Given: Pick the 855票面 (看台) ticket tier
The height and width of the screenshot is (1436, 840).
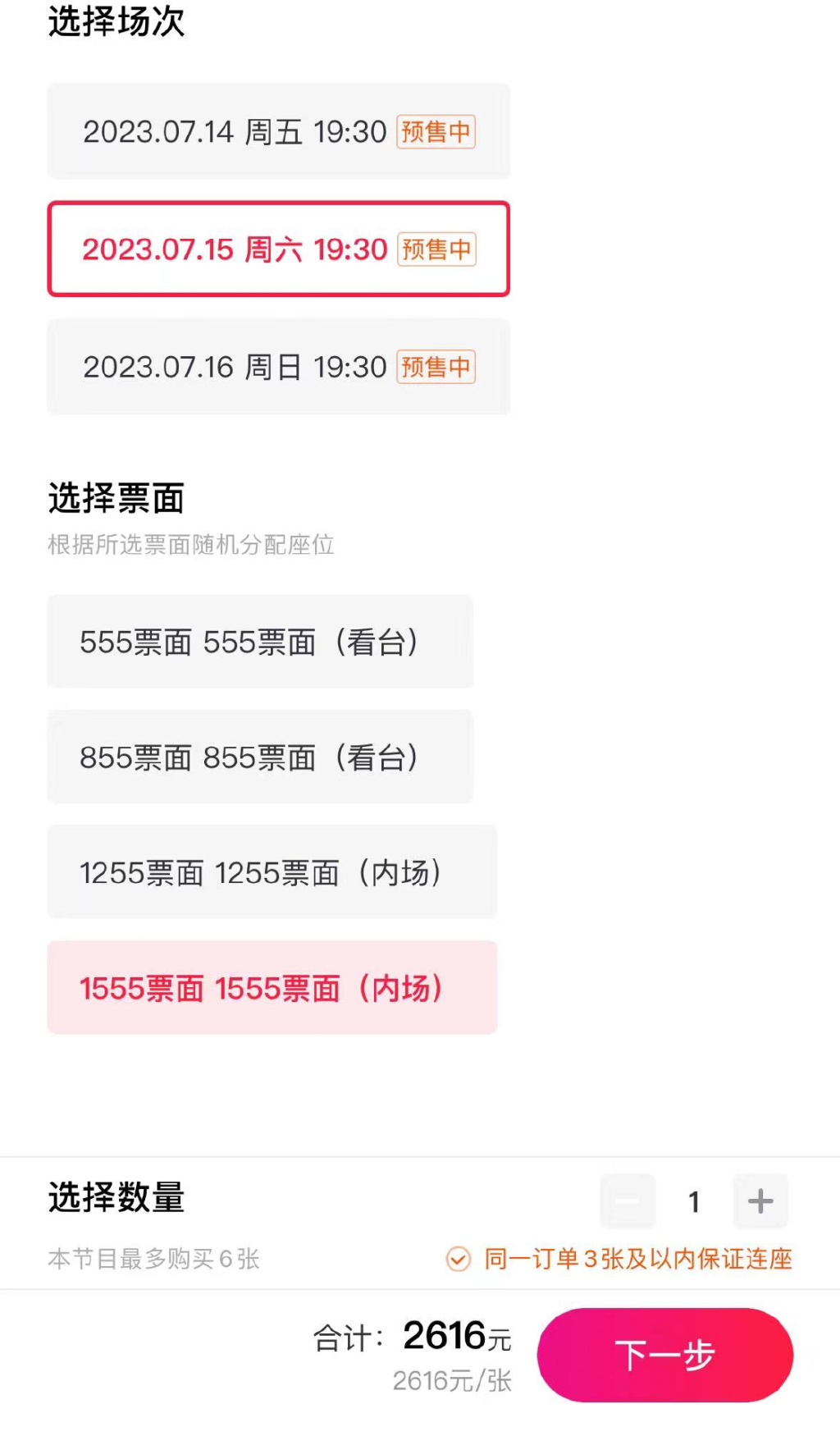Looking at the screenshot, I should (260, 757).
